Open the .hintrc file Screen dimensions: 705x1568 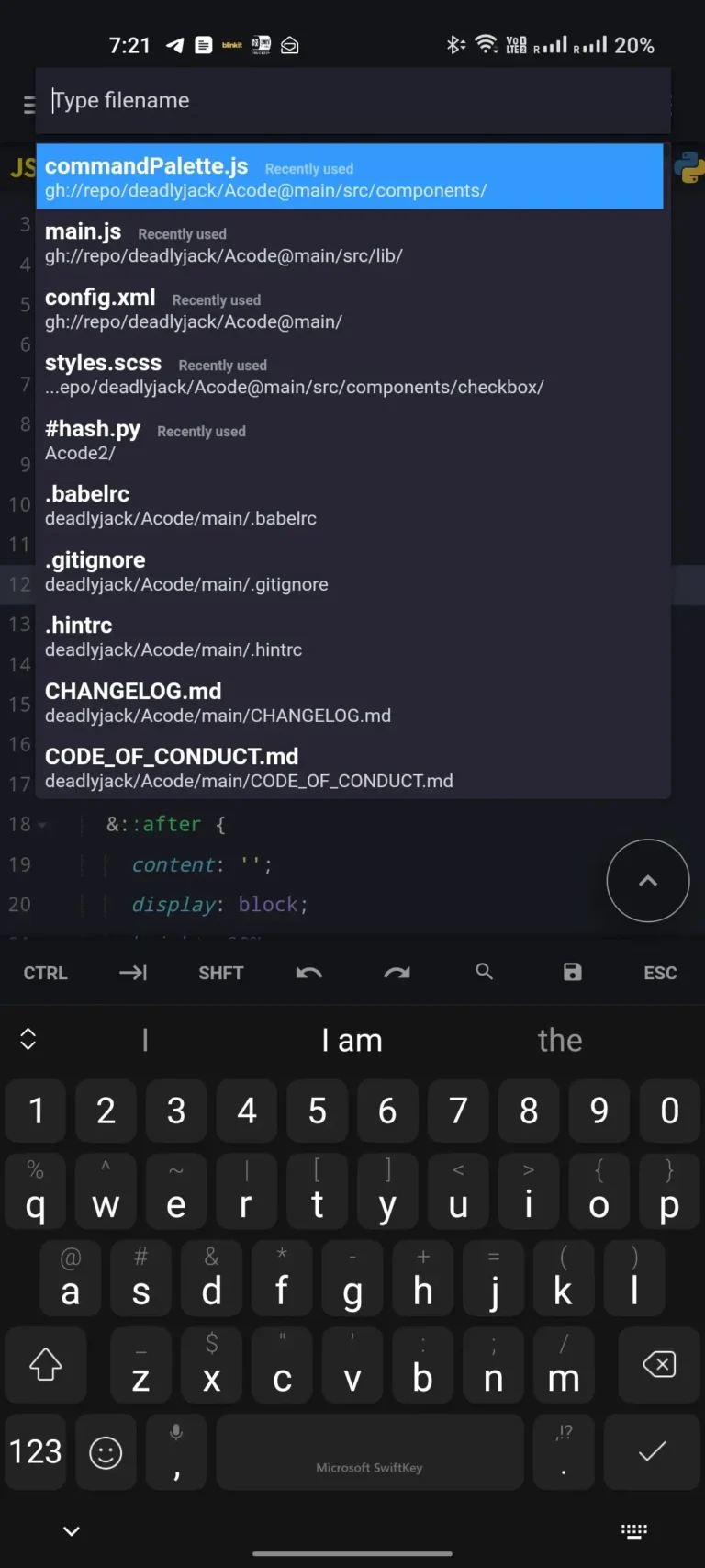(349, 637)
